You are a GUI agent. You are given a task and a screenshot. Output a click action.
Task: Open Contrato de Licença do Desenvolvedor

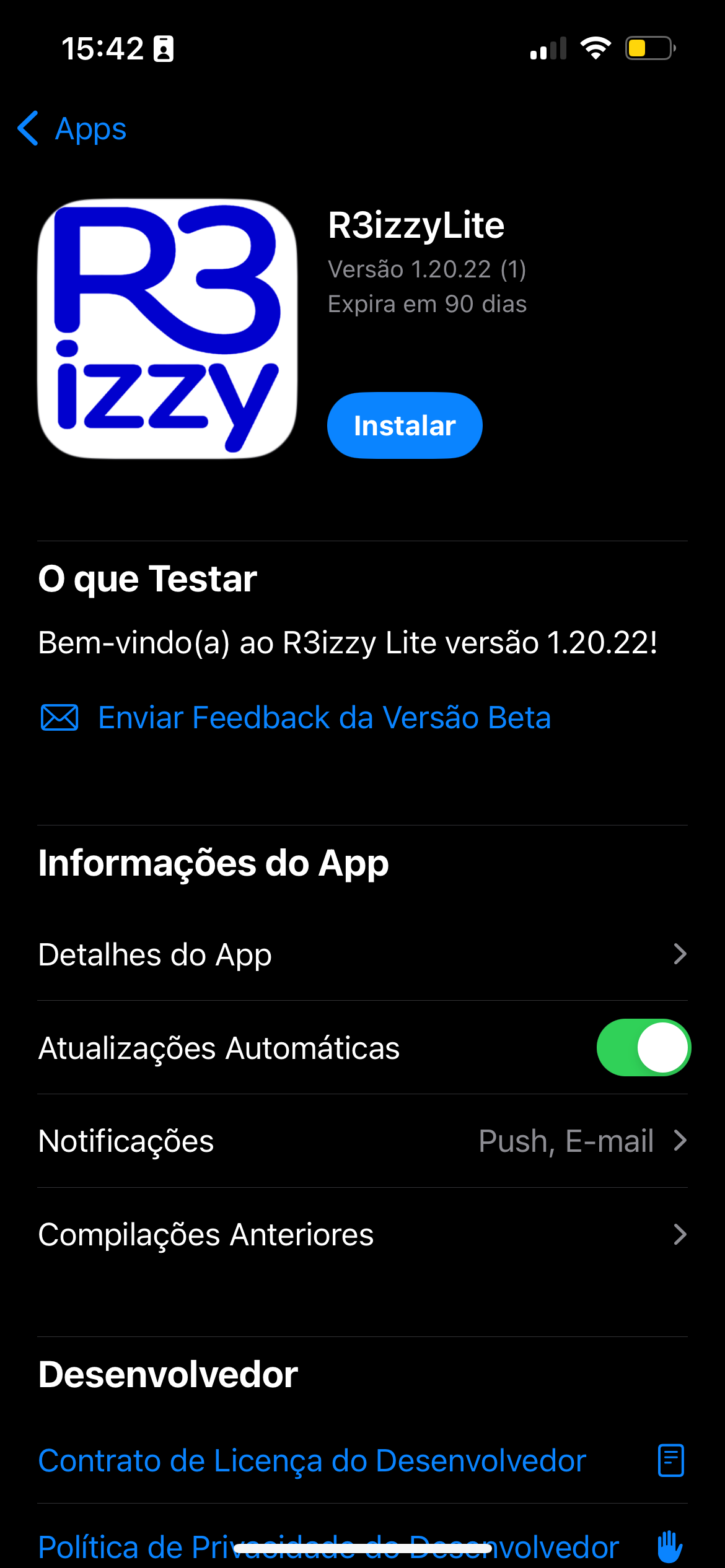coord(312,1461)
